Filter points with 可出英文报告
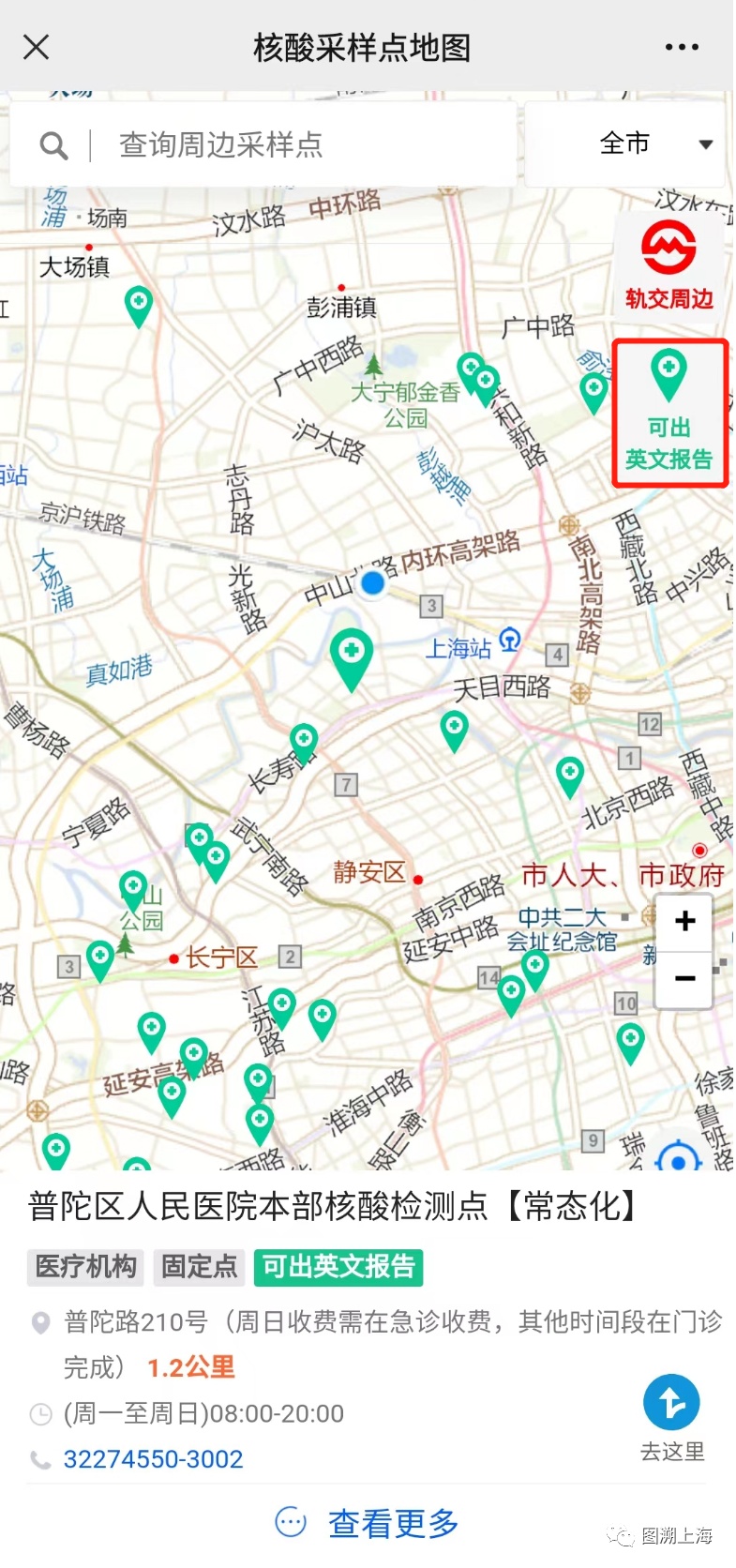The height and width of the screenshot is (1568, 736). [x=669, y=413]
